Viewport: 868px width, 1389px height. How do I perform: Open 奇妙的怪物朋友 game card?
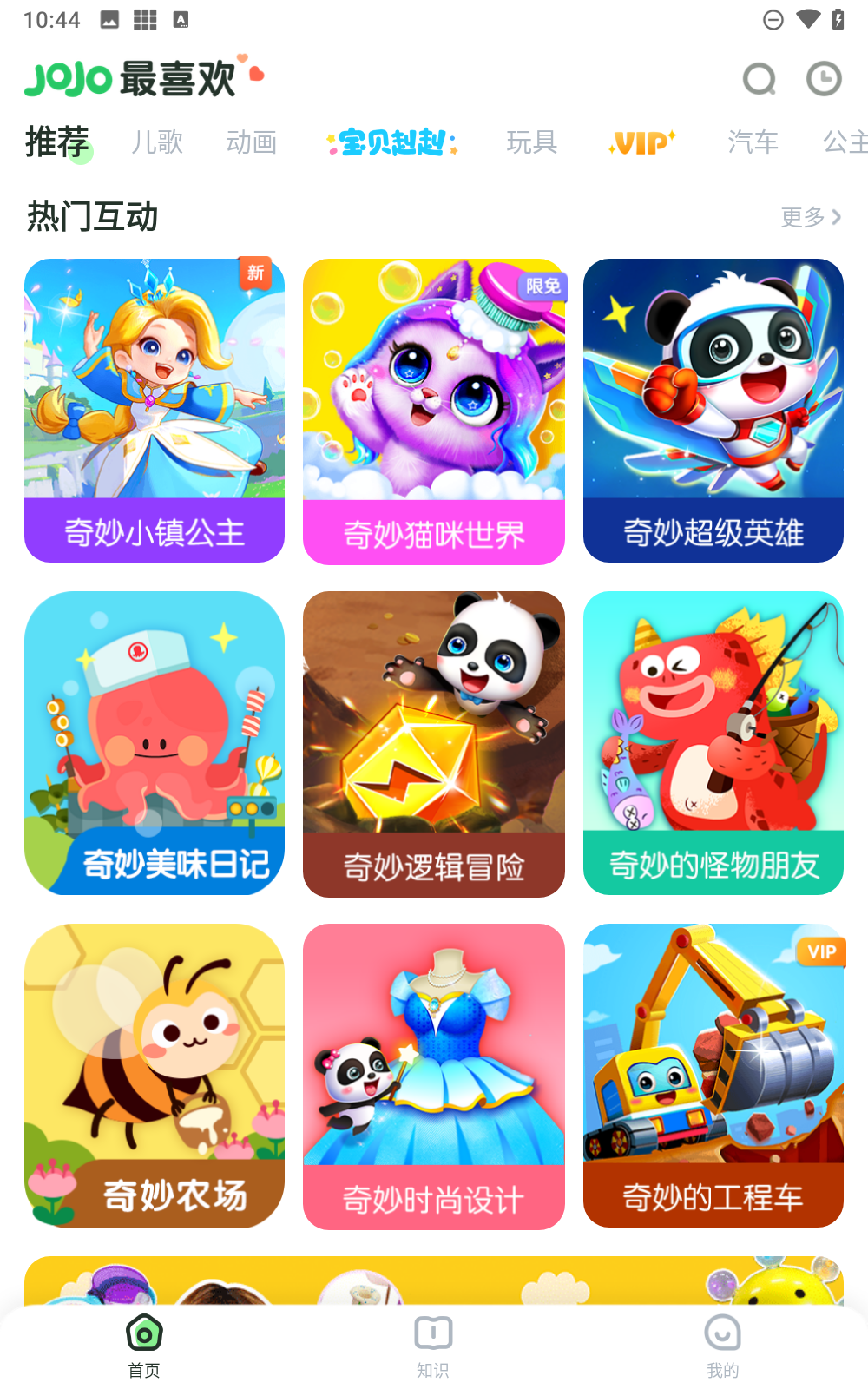pyautogui.click(x=713, y=743)
